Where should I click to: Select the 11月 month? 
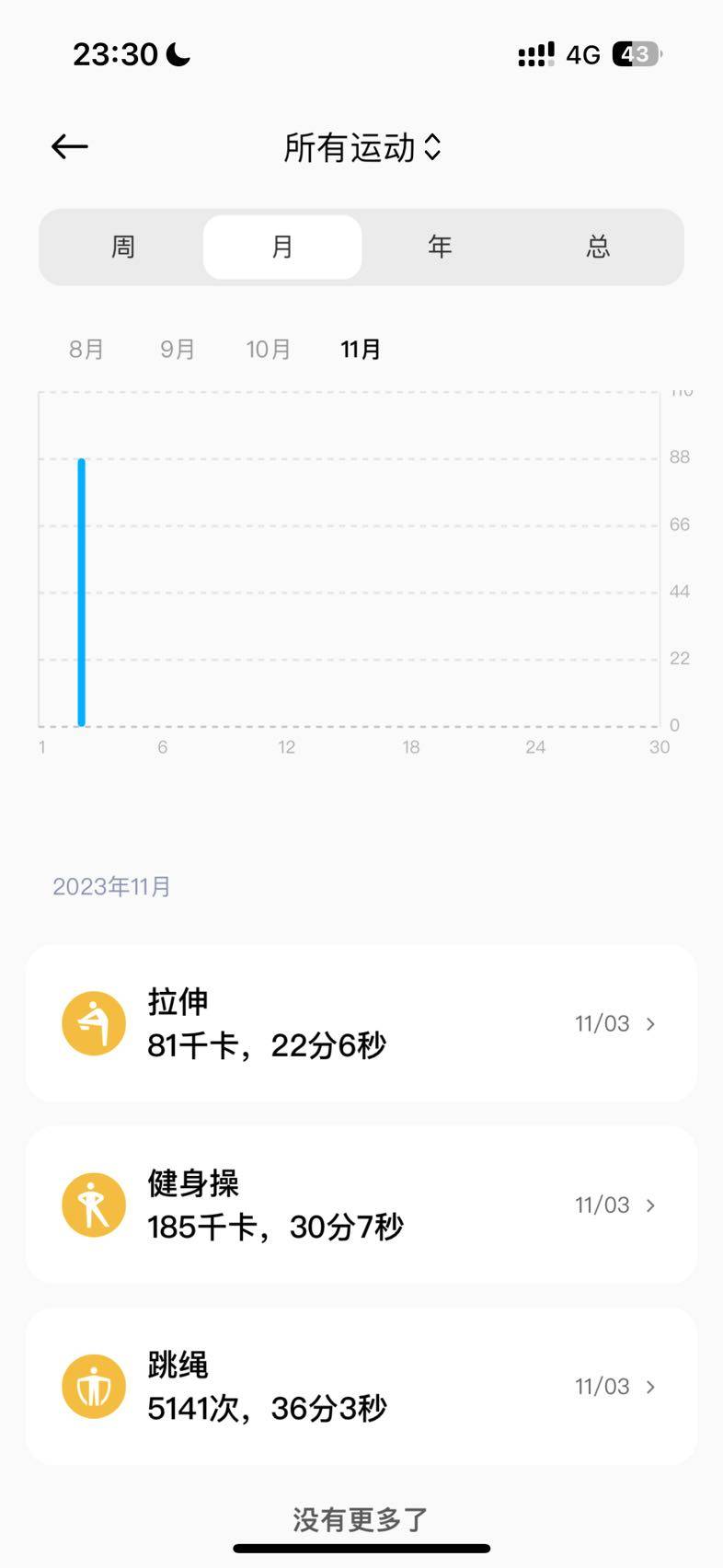(x=361, y=350)
